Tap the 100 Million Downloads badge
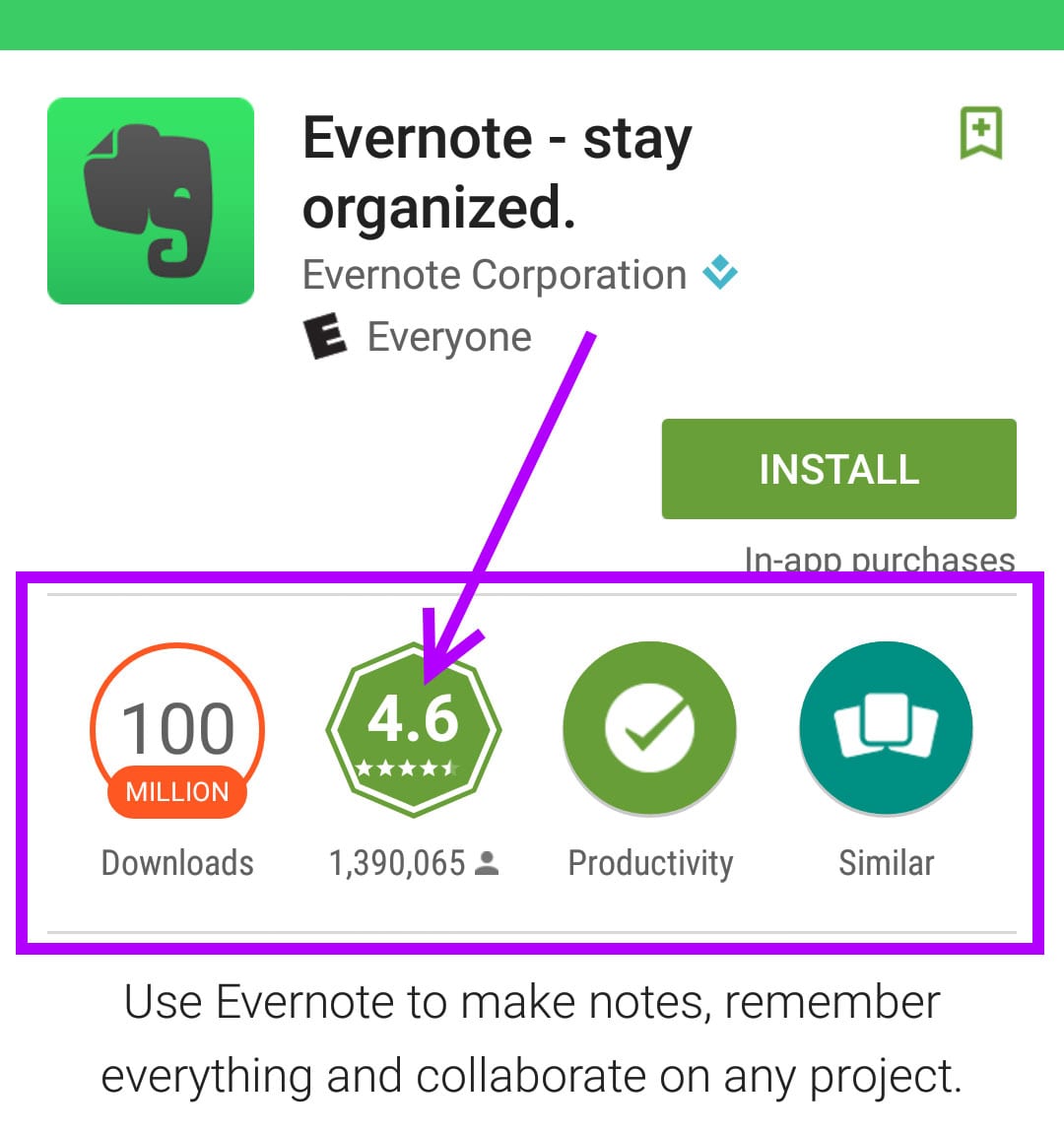 coord(177,731)
